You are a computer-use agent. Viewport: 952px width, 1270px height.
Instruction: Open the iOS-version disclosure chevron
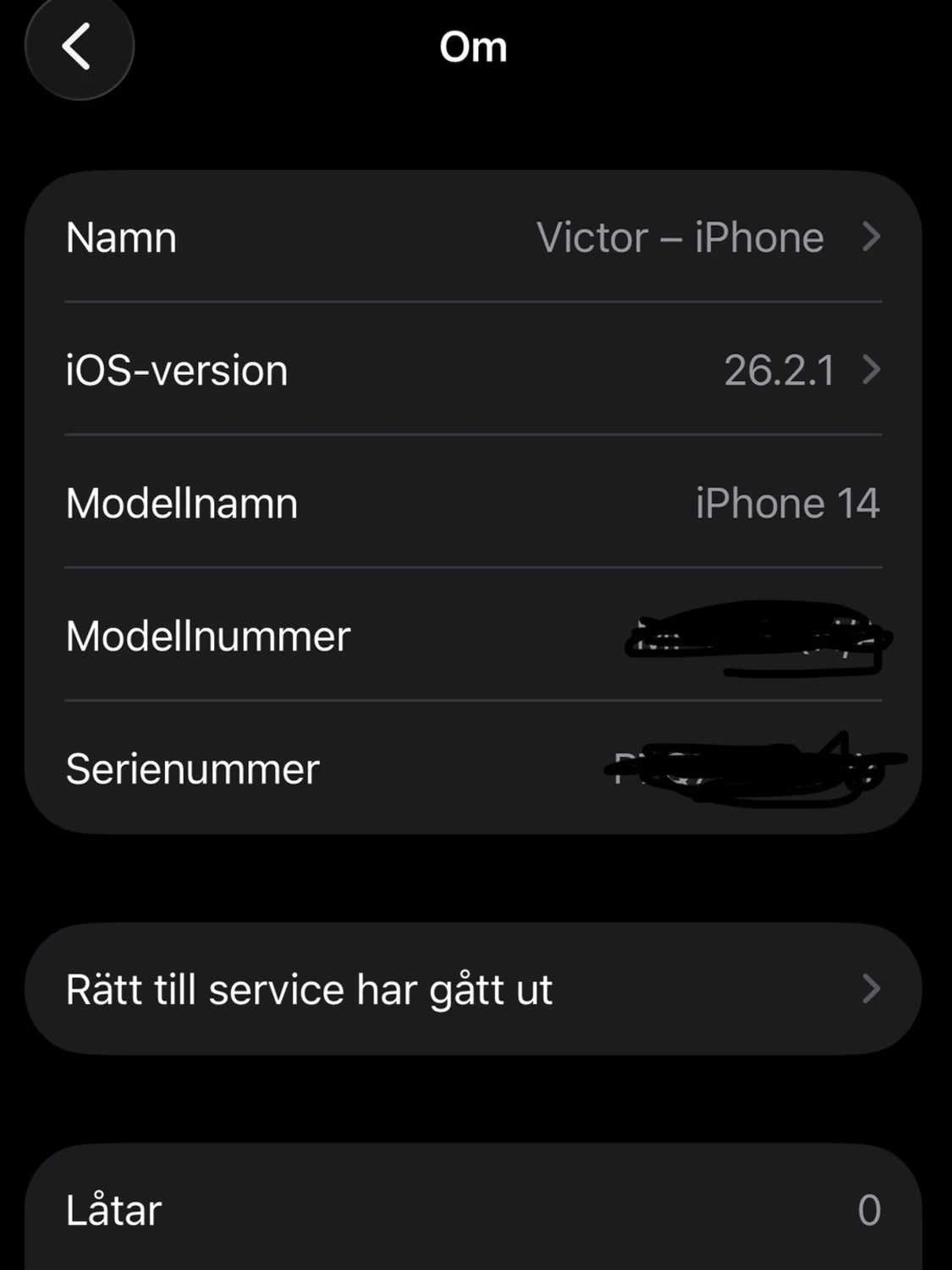click(871, 370)
